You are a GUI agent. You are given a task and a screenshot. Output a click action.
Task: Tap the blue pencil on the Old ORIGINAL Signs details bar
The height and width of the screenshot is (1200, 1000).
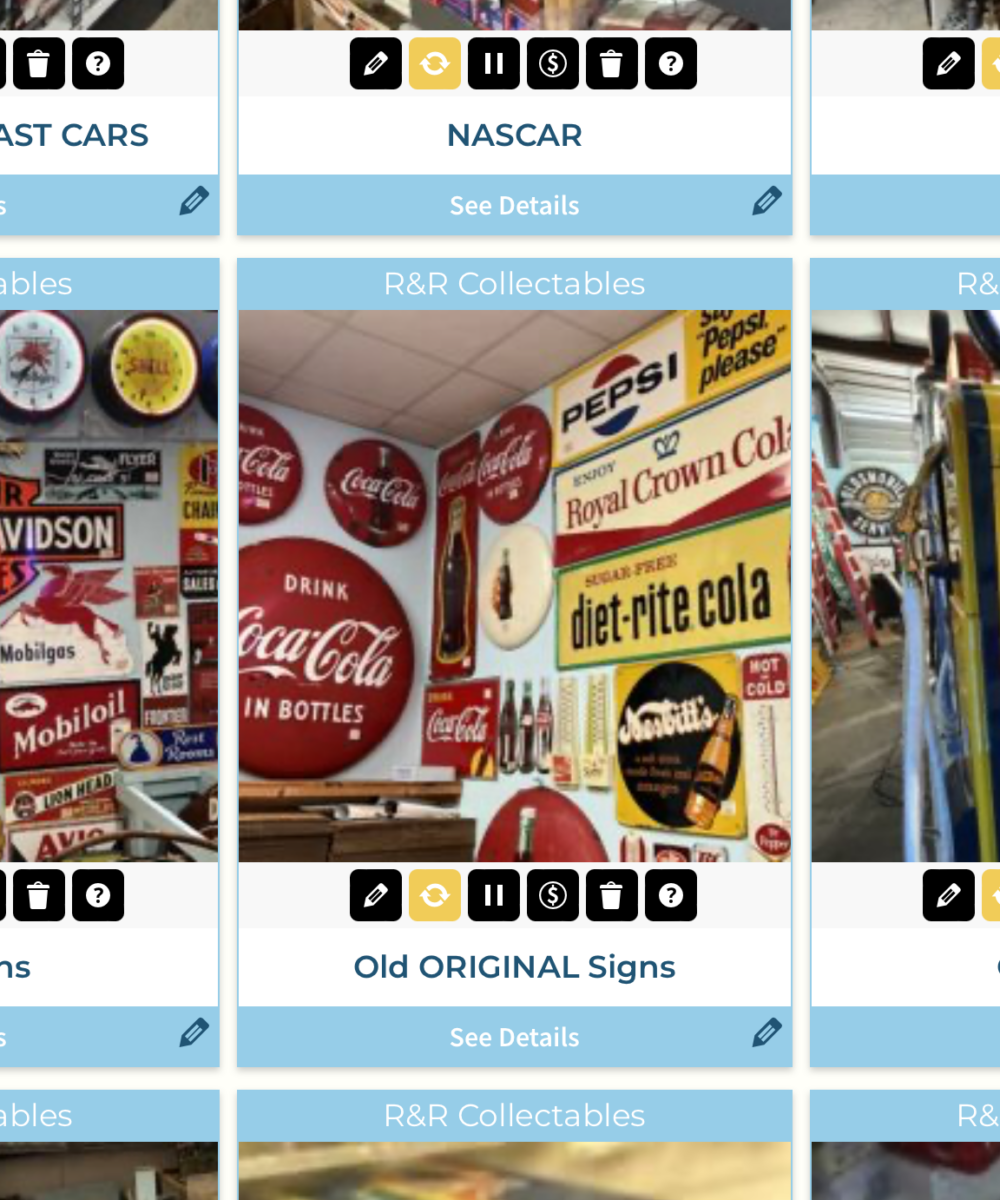(766, 1033)
